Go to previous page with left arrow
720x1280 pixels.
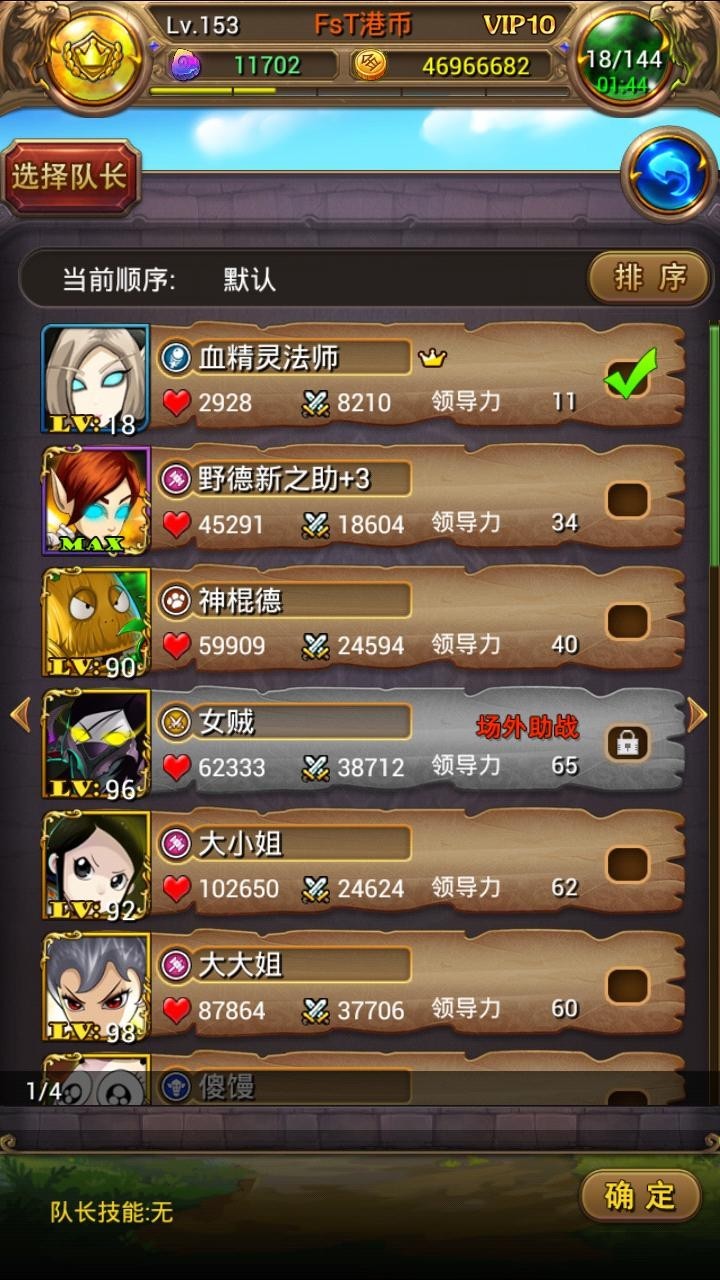[19, 714]
